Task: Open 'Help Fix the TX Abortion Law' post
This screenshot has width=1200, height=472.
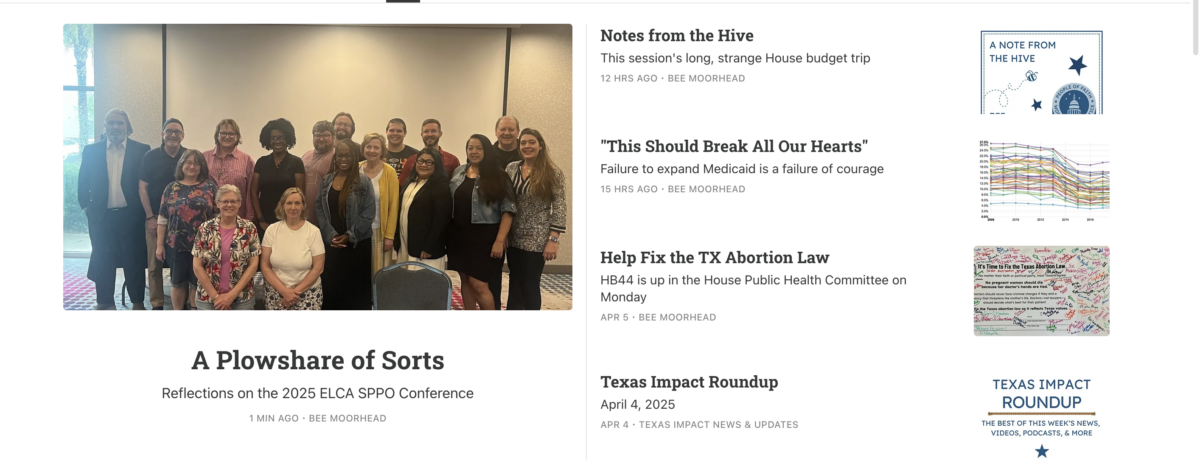Action: tap(715, 257)
